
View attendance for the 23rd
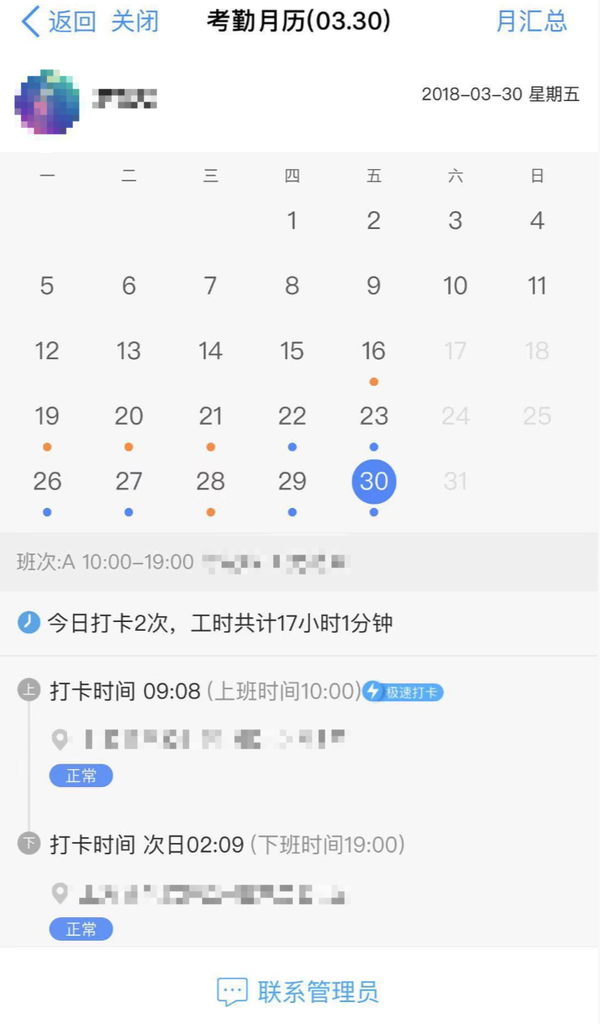[373, 417]
